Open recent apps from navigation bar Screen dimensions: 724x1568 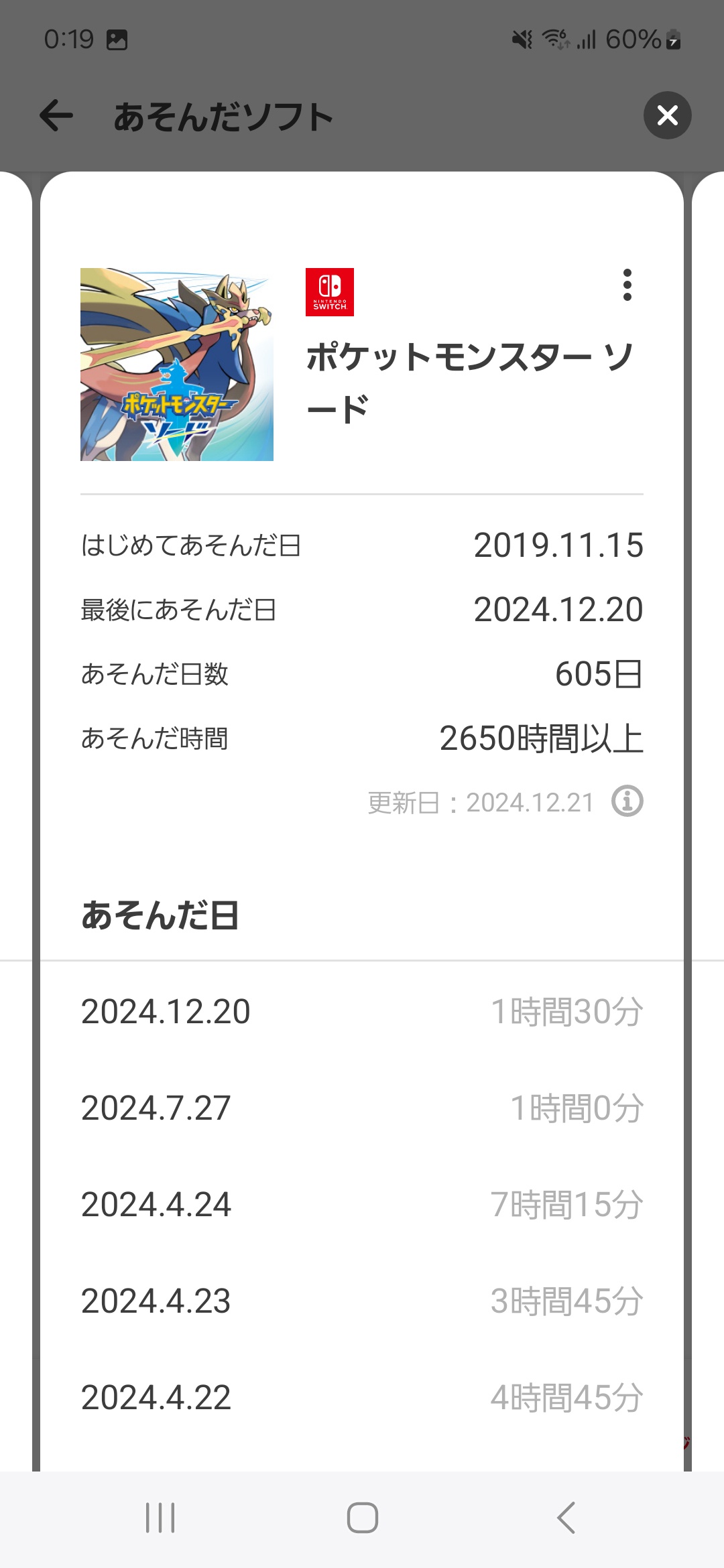(x=160, y=1518)
